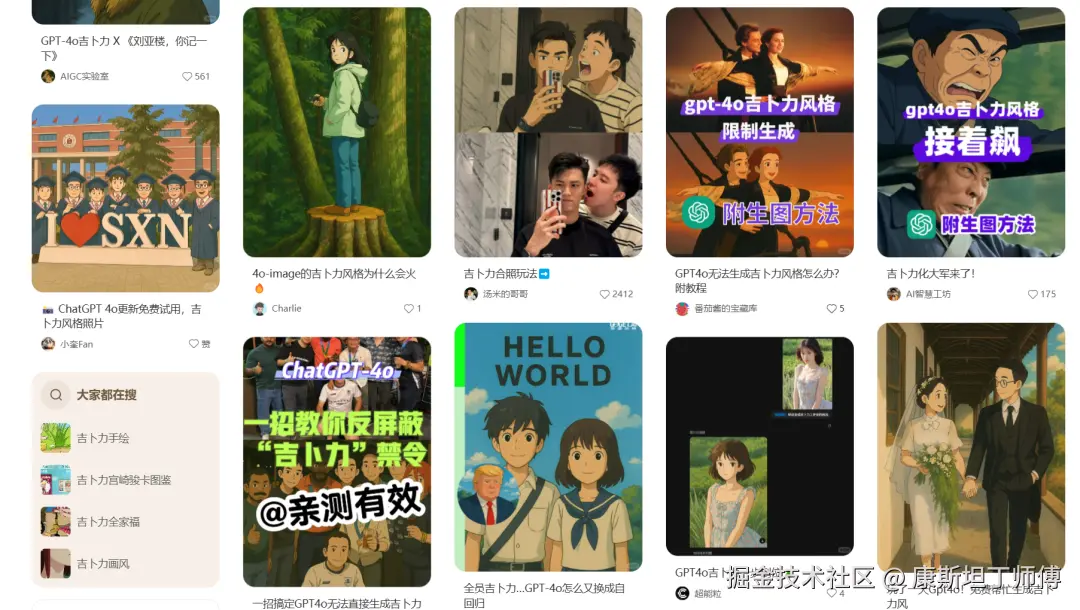The height and width of the screenshot is (610, 1080).
Task: Open the wedding couple 吉卜力风 post
Action: tap(970, 447)
